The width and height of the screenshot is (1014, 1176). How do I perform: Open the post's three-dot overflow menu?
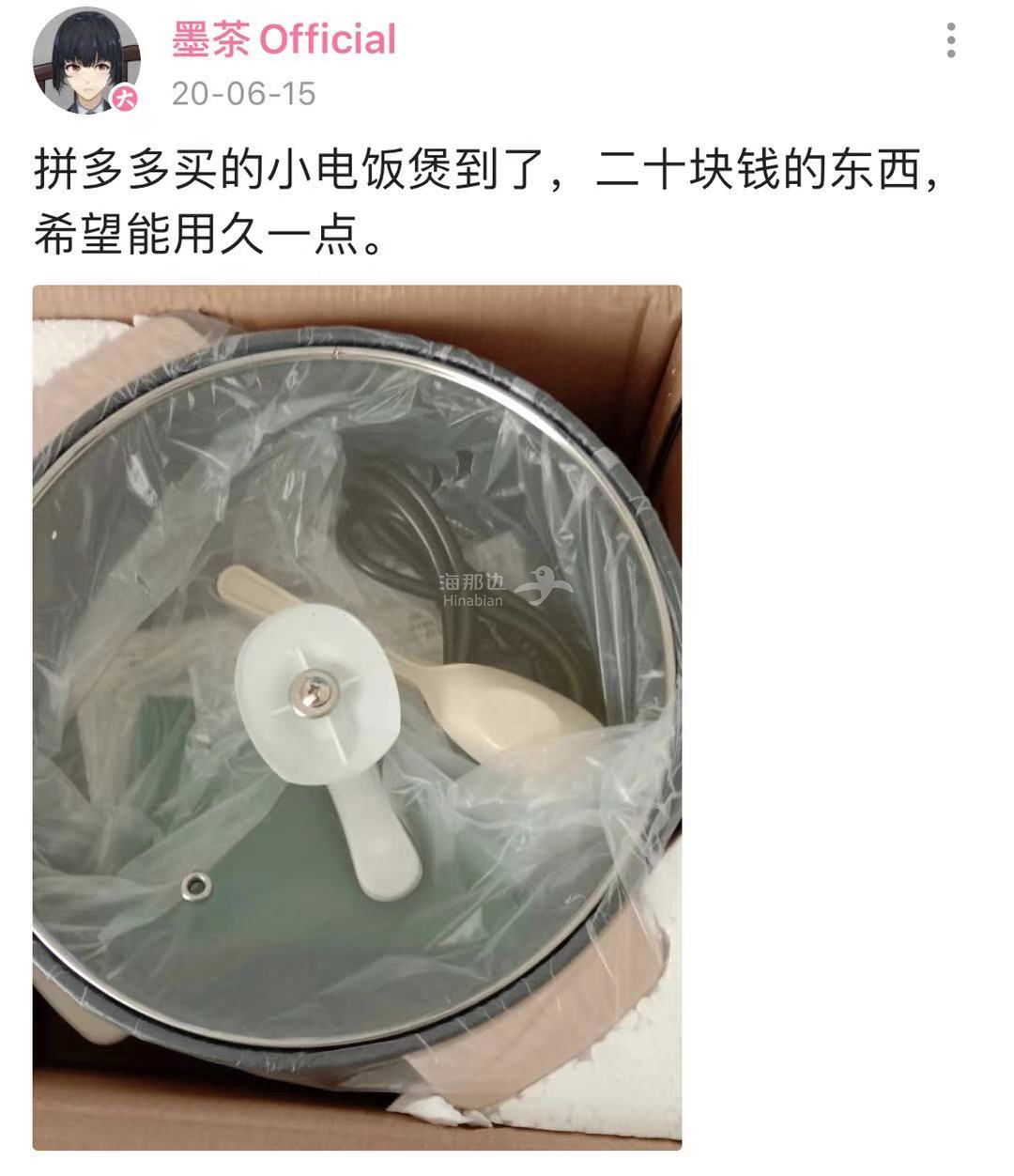(950, 41)
